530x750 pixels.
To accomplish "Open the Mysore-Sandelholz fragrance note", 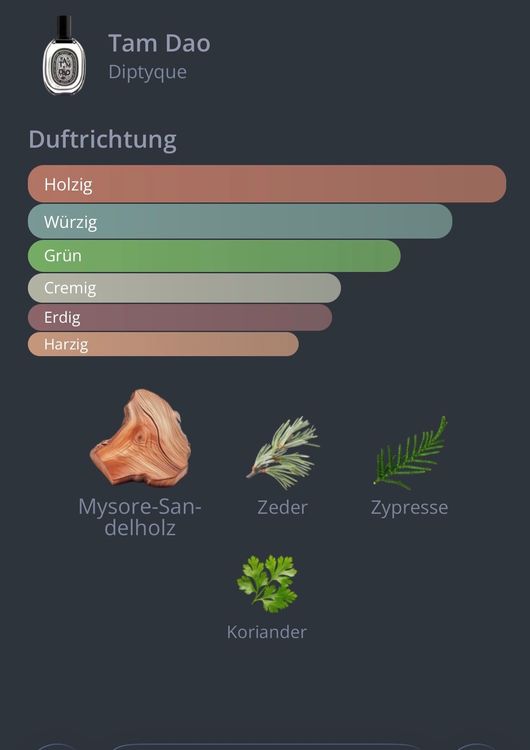I will tap(140, 463).
